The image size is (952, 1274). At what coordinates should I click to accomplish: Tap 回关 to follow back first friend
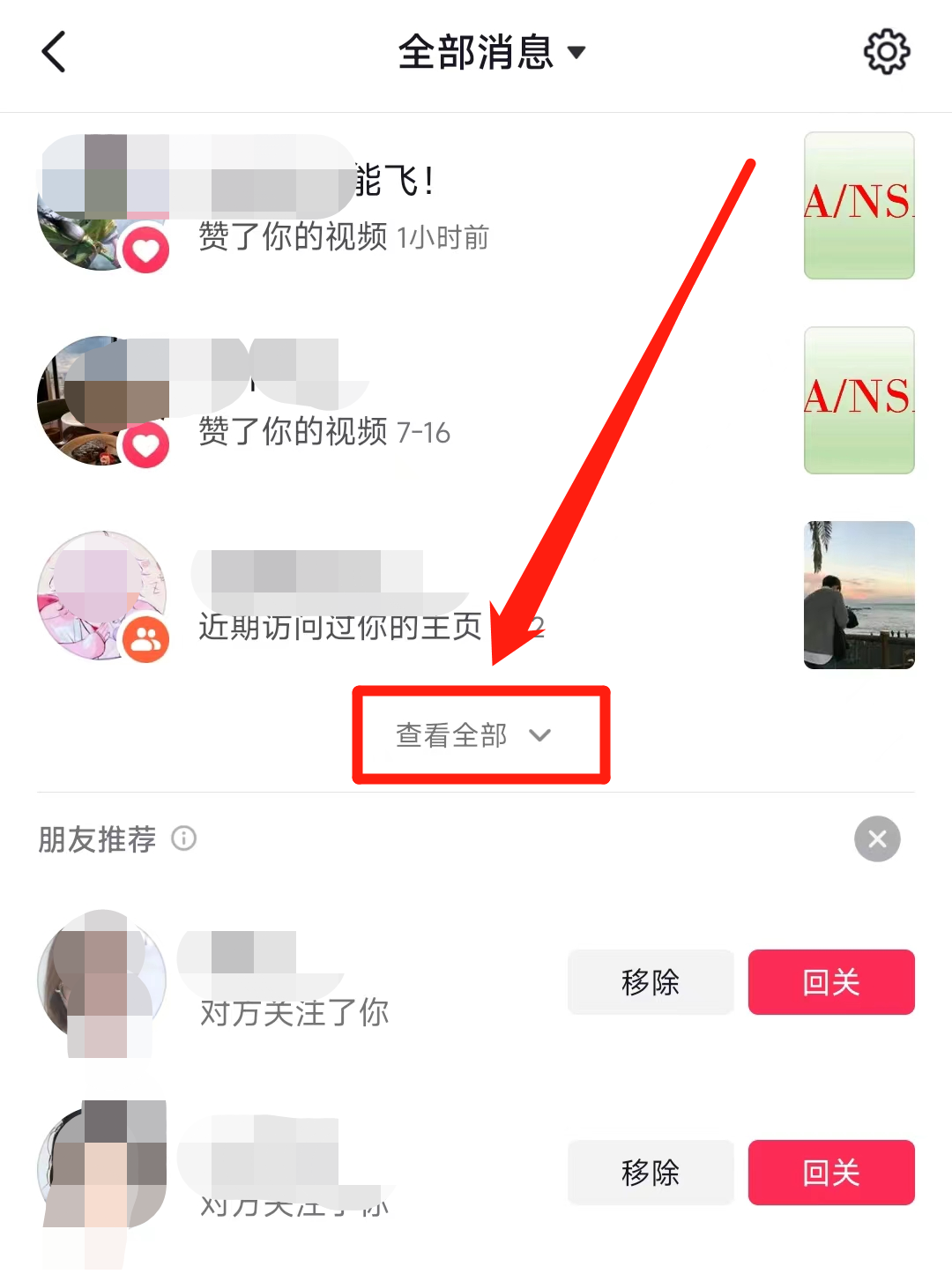point(830,982)
